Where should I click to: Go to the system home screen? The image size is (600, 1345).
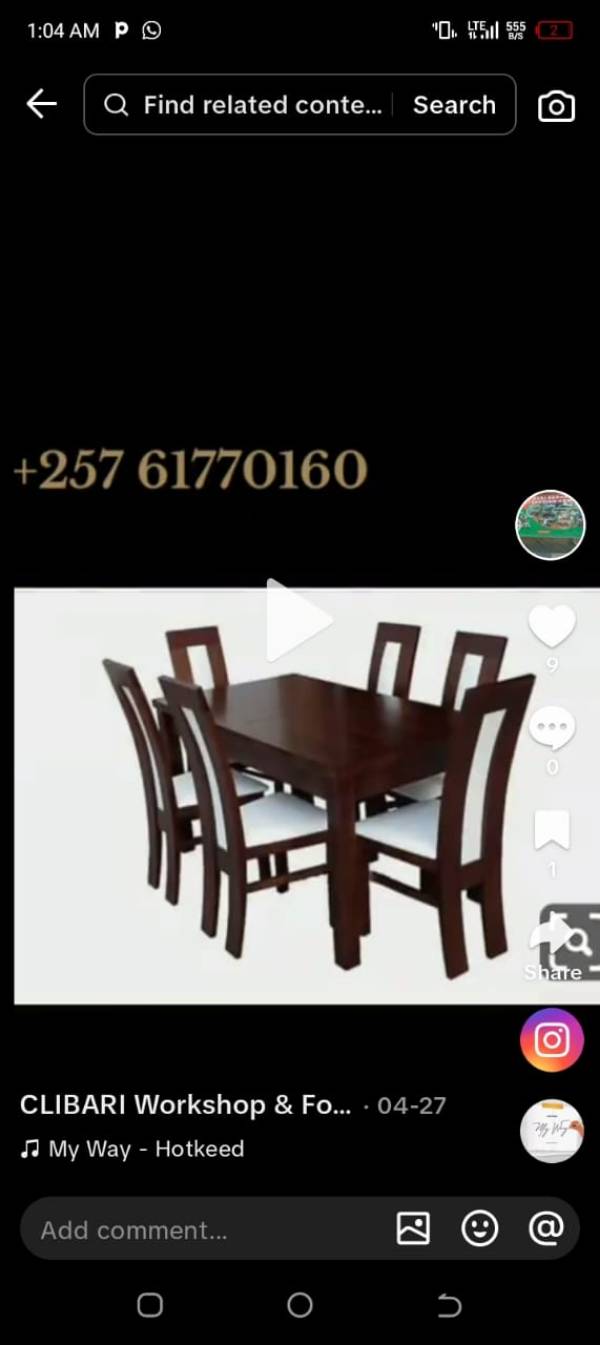[300, 1305]
